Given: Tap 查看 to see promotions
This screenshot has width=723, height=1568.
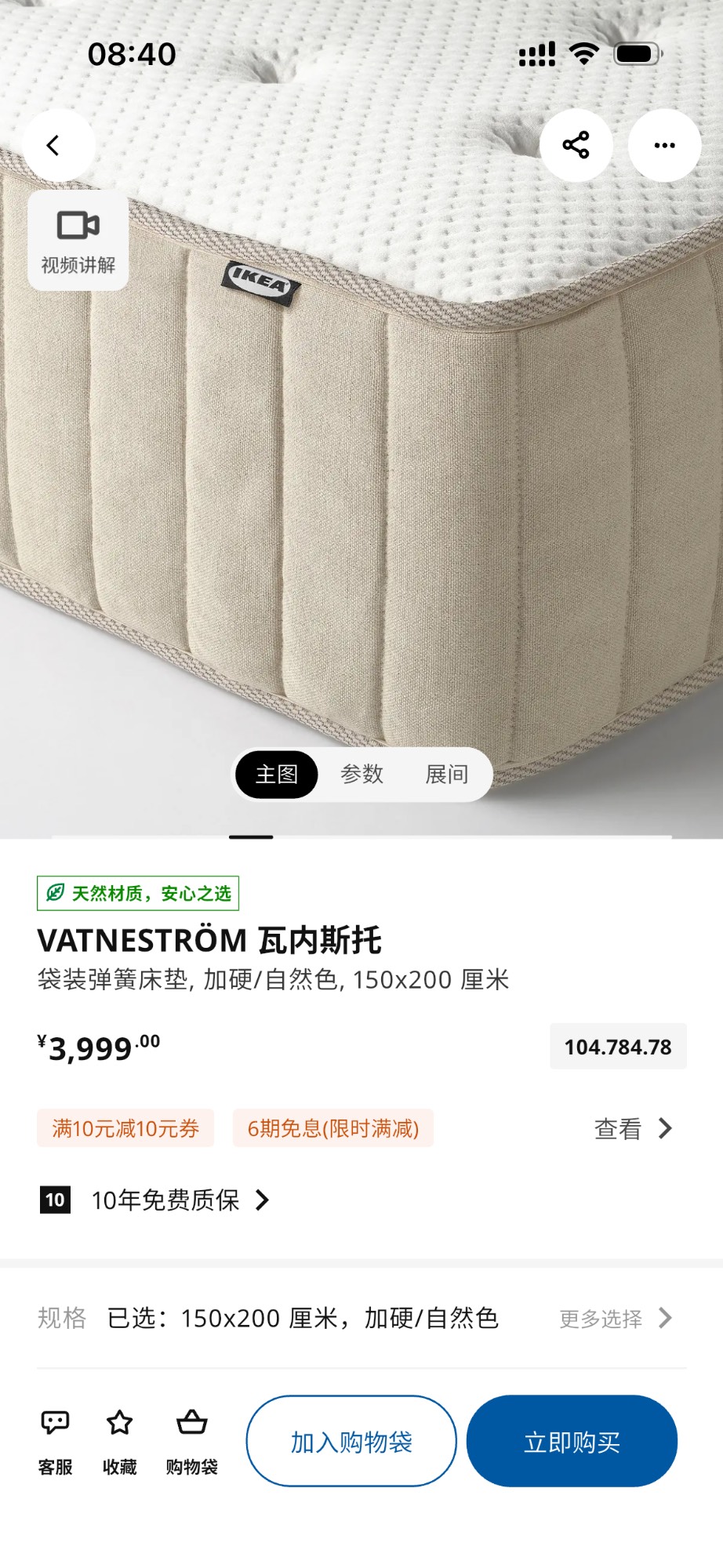Looking at the screenshot, I should (x=632, y=1128).
